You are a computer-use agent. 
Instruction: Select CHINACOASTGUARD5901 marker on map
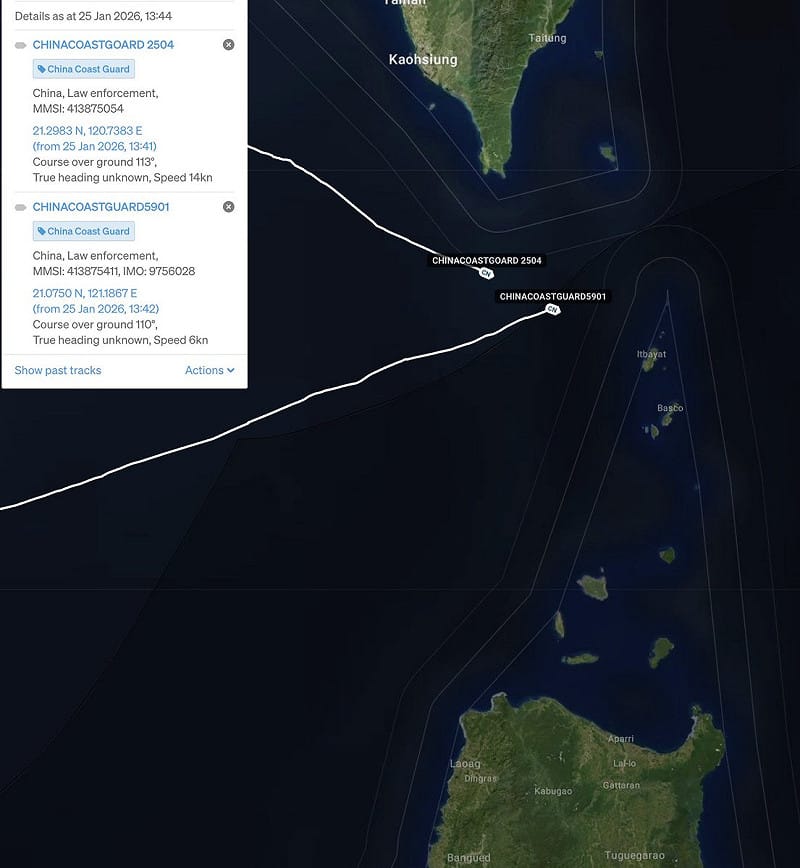(x=552, y=309)
